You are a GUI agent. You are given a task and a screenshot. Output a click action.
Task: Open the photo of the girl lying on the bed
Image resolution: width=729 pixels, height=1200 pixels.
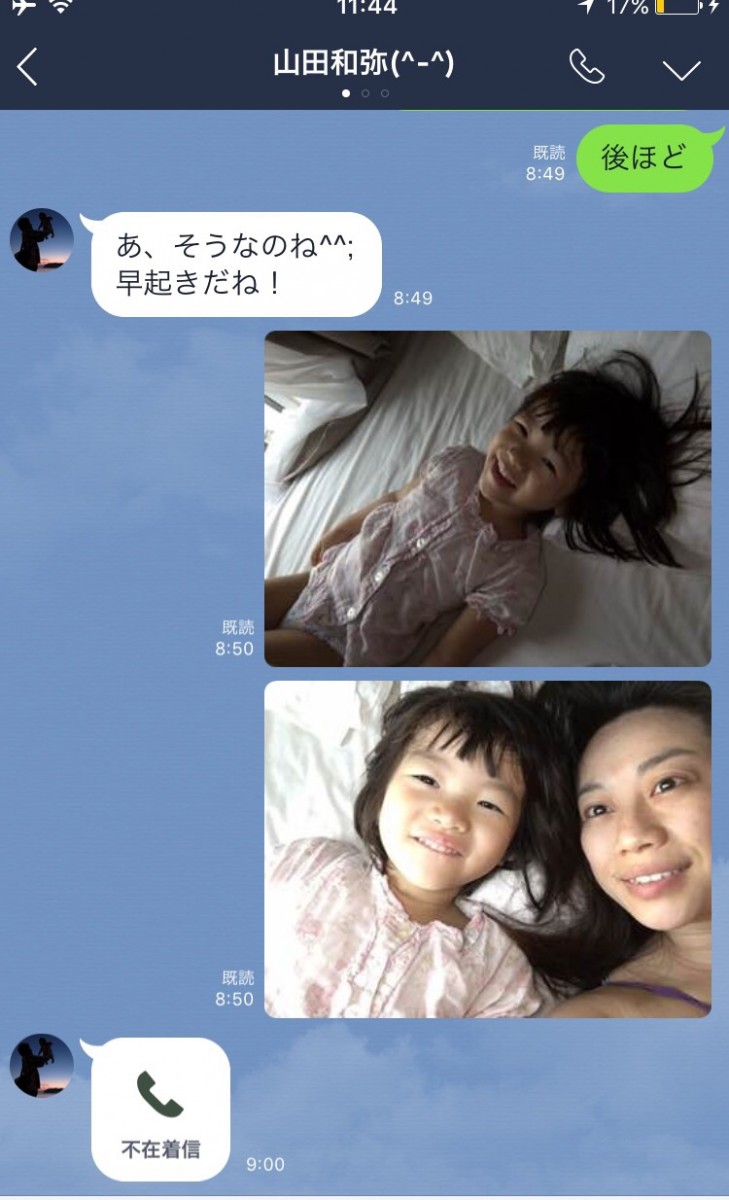pyautogui.click(x=487, y=499)
